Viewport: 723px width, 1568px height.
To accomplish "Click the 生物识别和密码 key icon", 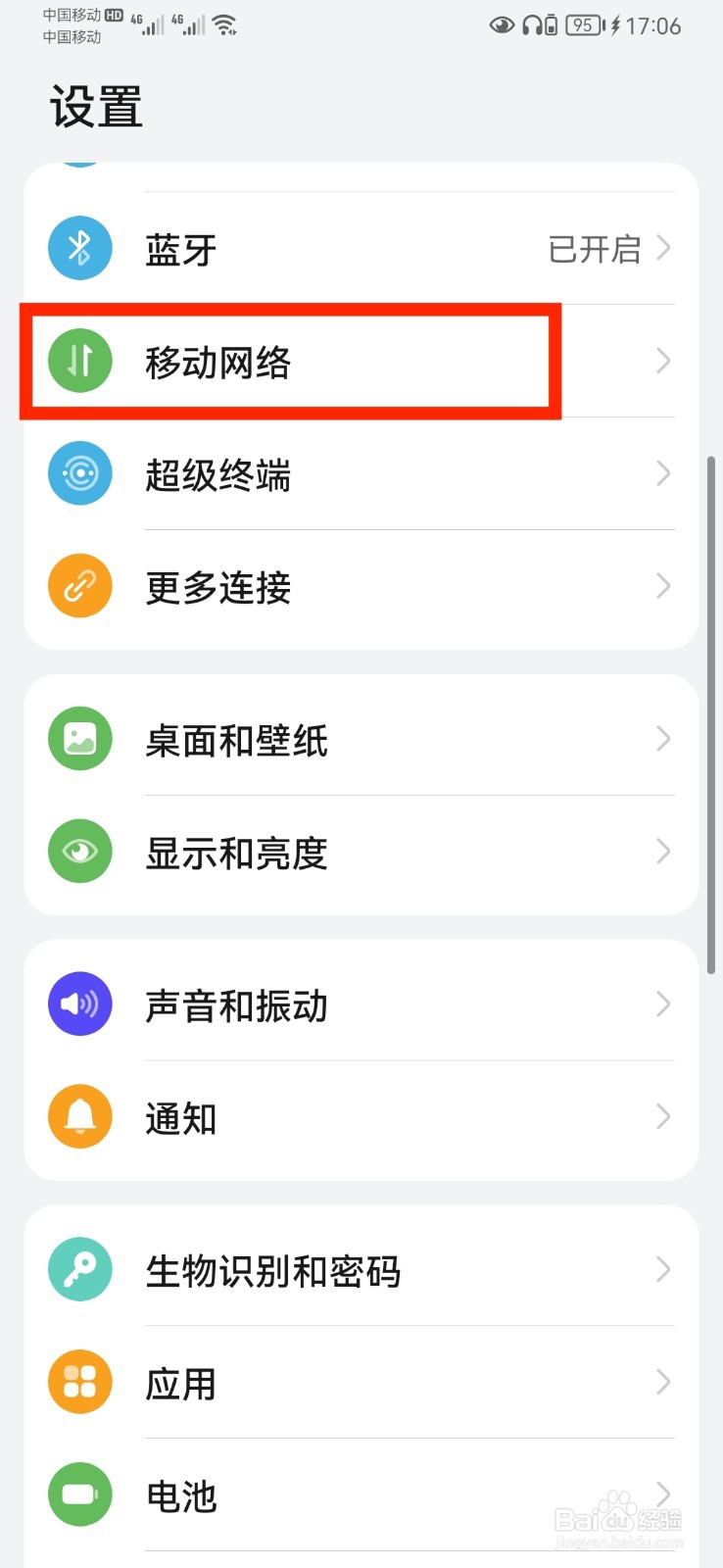I will (x=79, y=1268).
